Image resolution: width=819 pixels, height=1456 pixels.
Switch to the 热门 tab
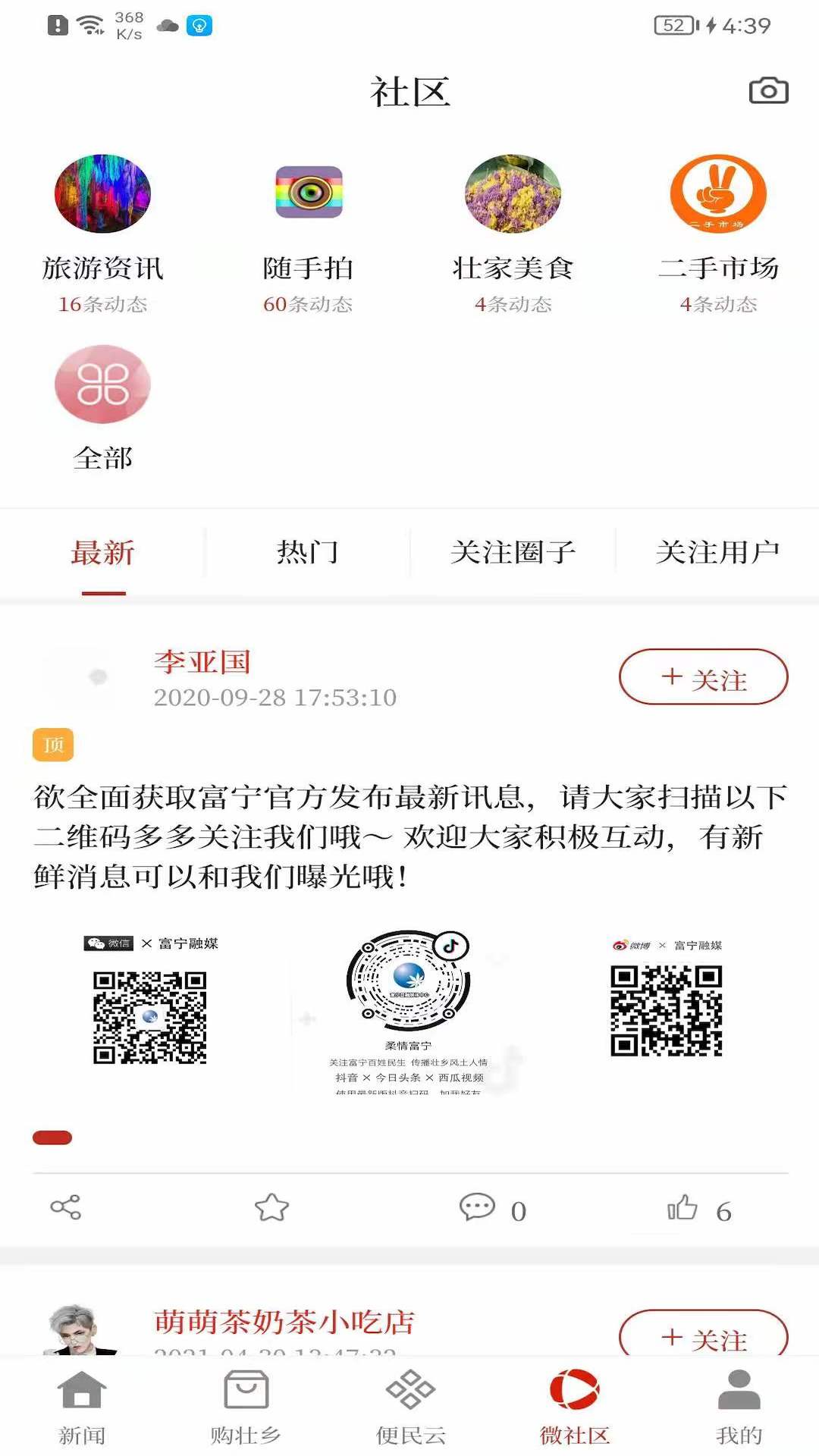[x=307, y=553]
